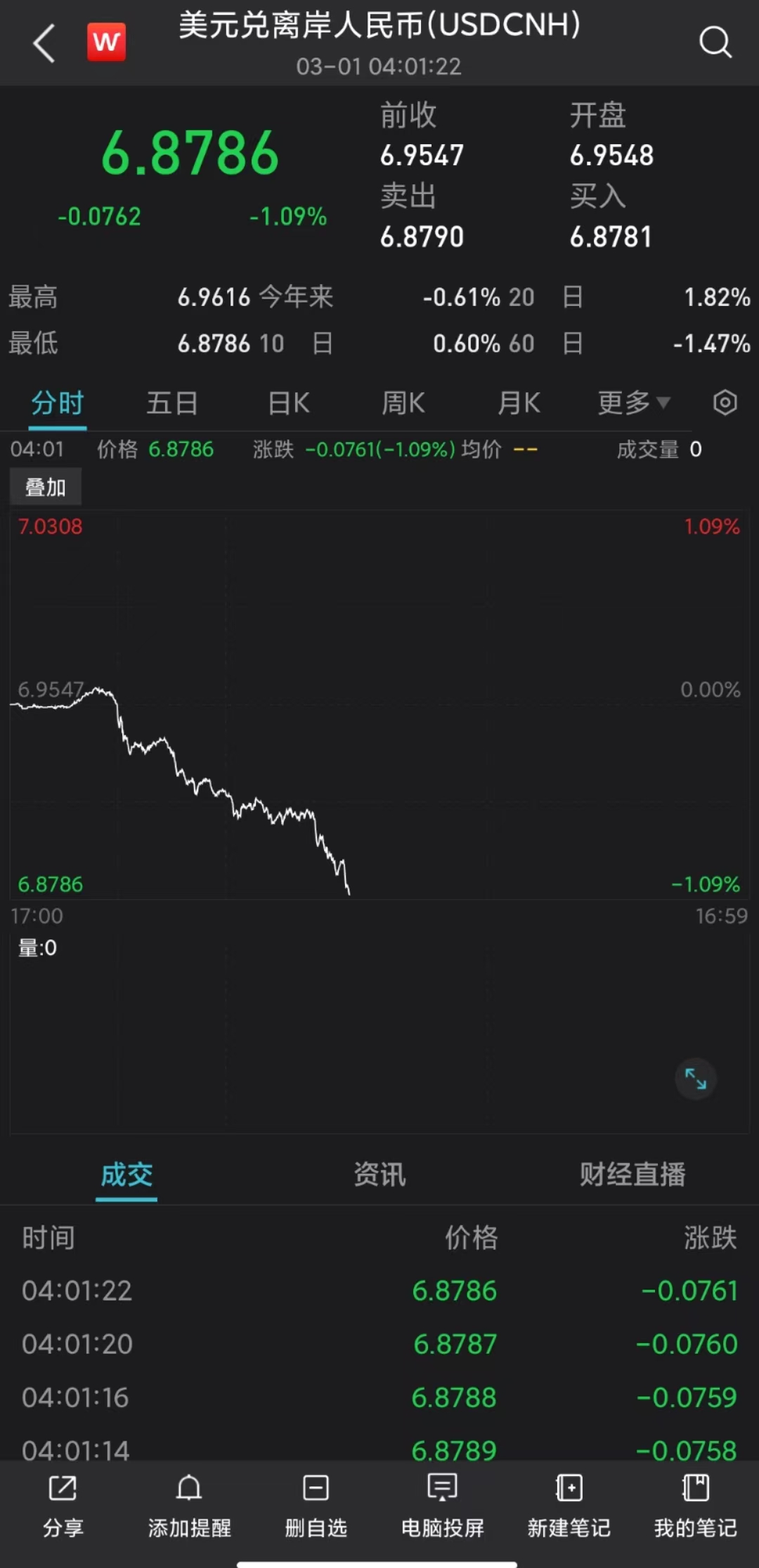Switch to the 五日 chart tab

[171, 403]
